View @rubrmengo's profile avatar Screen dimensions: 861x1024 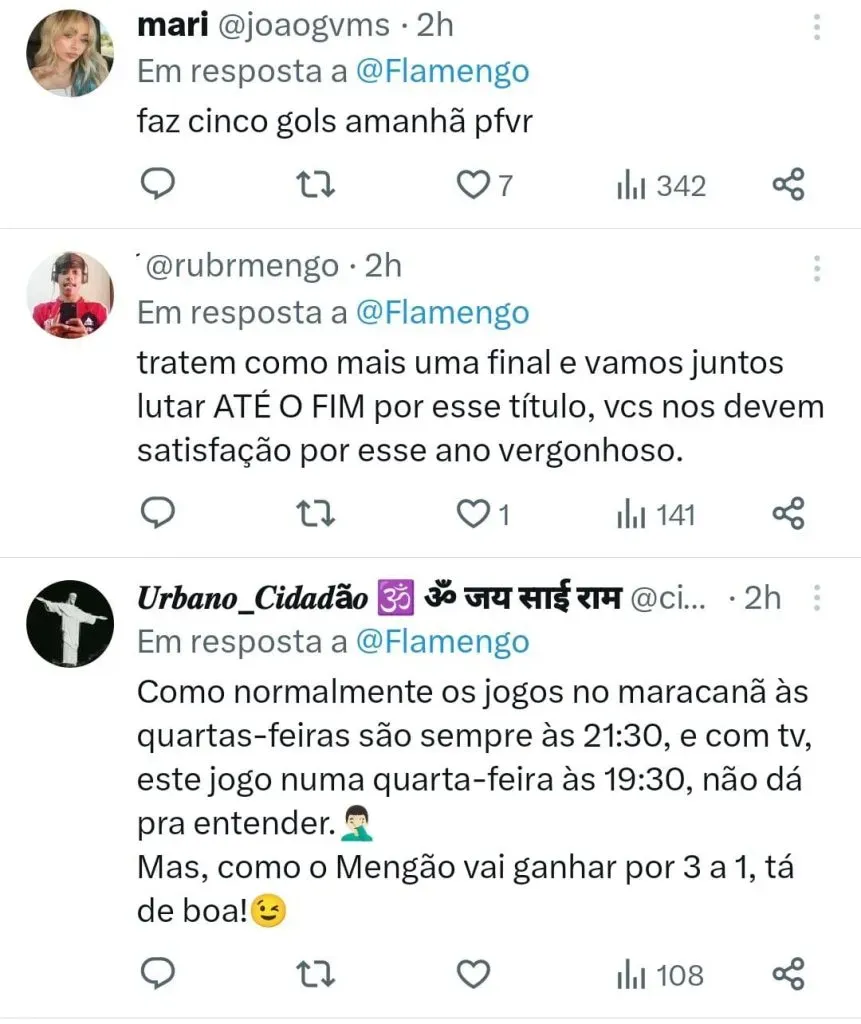[x=69, y=294]
